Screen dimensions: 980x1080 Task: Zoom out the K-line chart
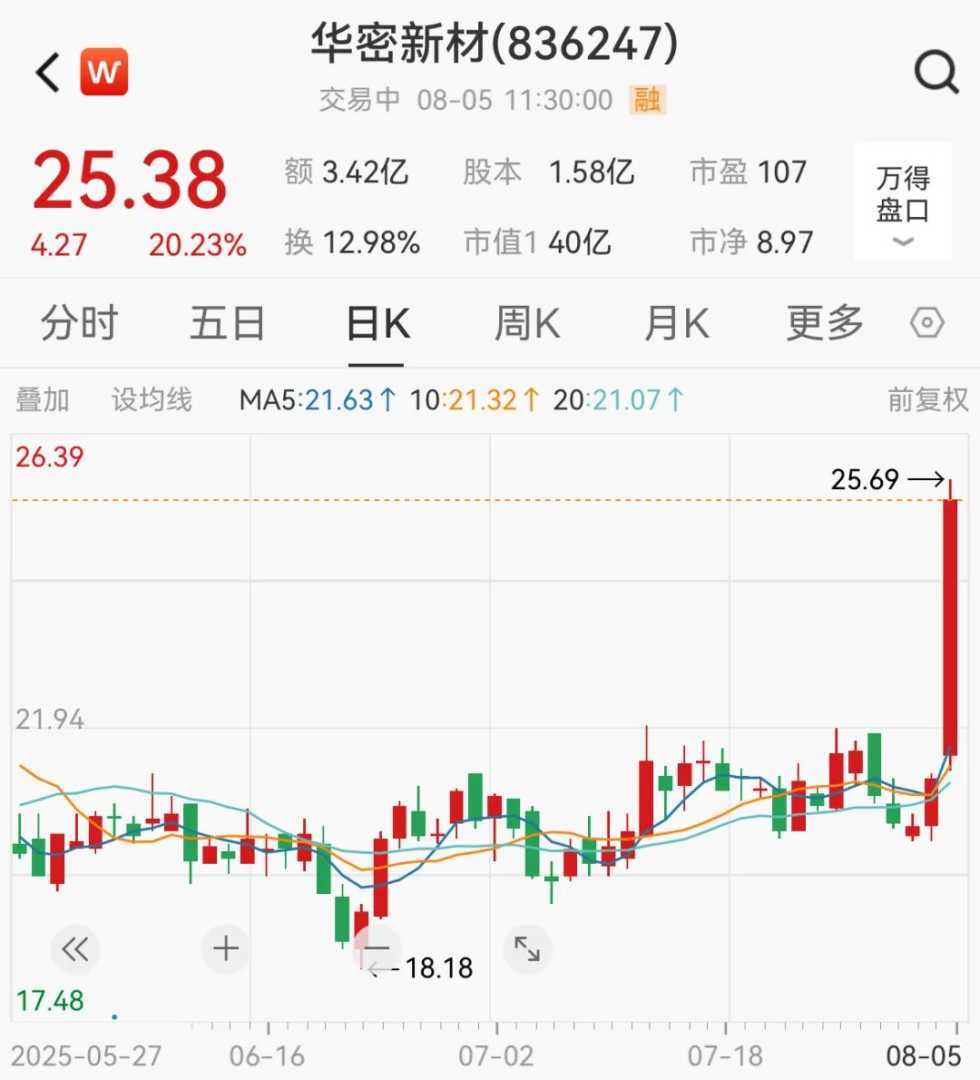[x=376, y=949]
